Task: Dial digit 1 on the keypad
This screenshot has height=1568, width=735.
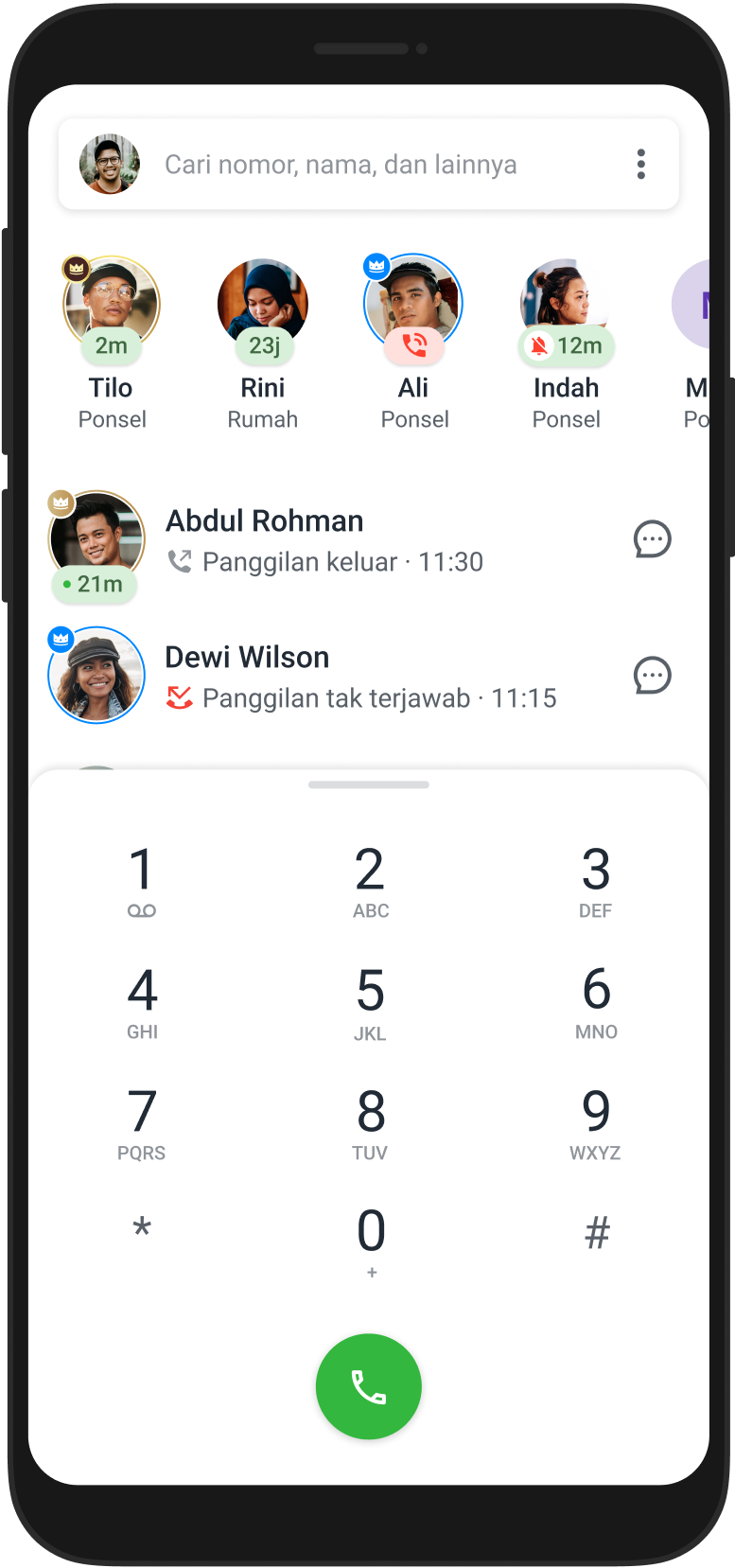Action: [142, 882]
